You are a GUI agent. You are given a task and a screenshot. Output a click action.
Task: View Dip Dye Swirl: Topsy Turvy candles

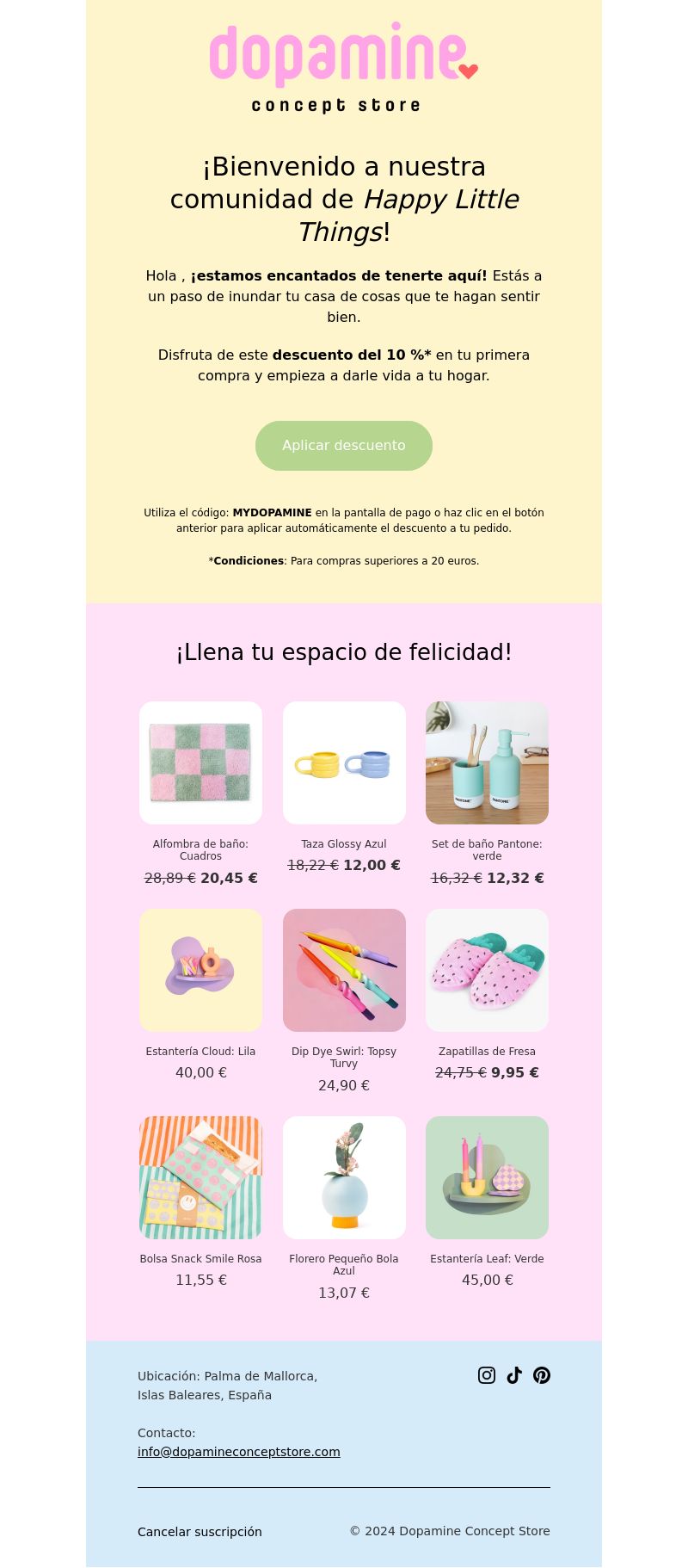(x=344, y=970)
